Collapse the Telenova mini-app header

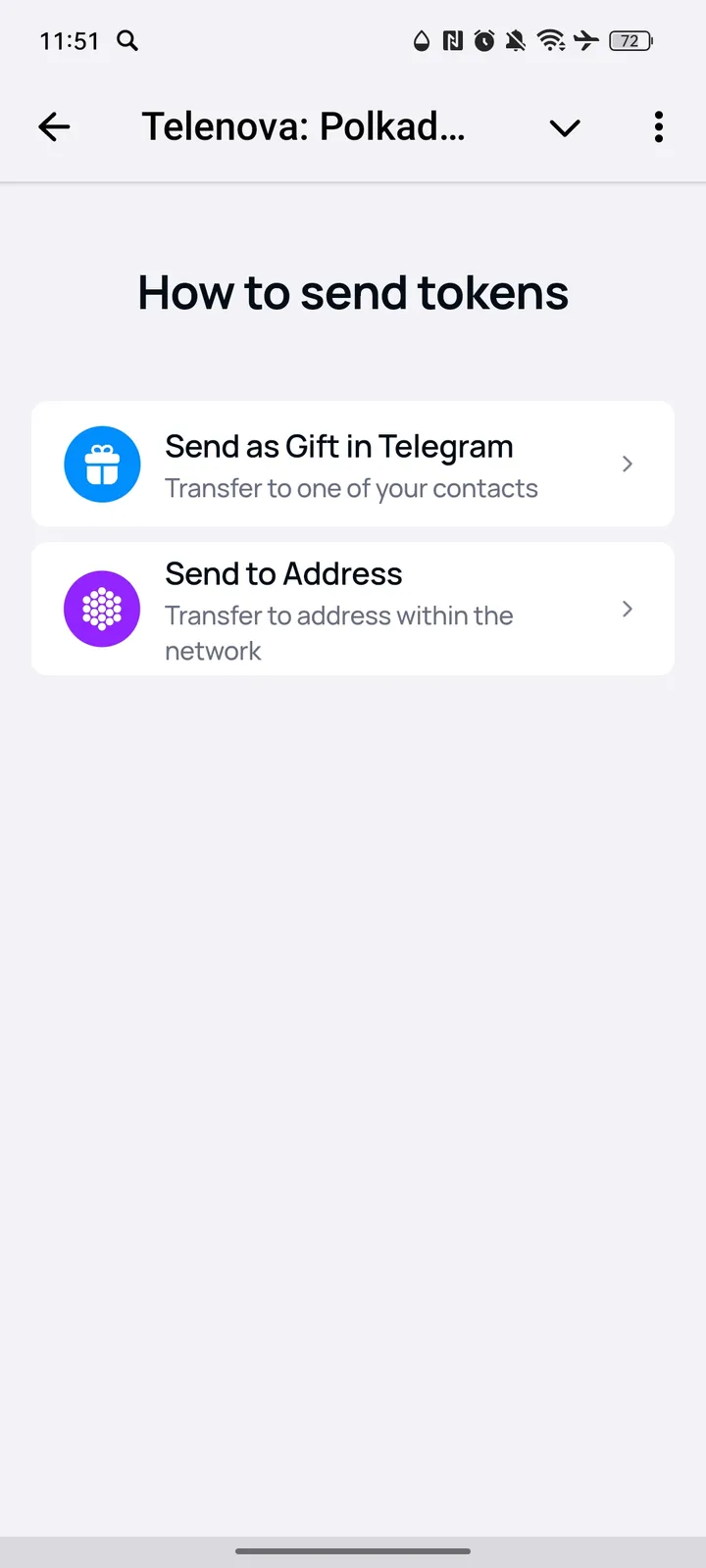(x=564, y=127)
